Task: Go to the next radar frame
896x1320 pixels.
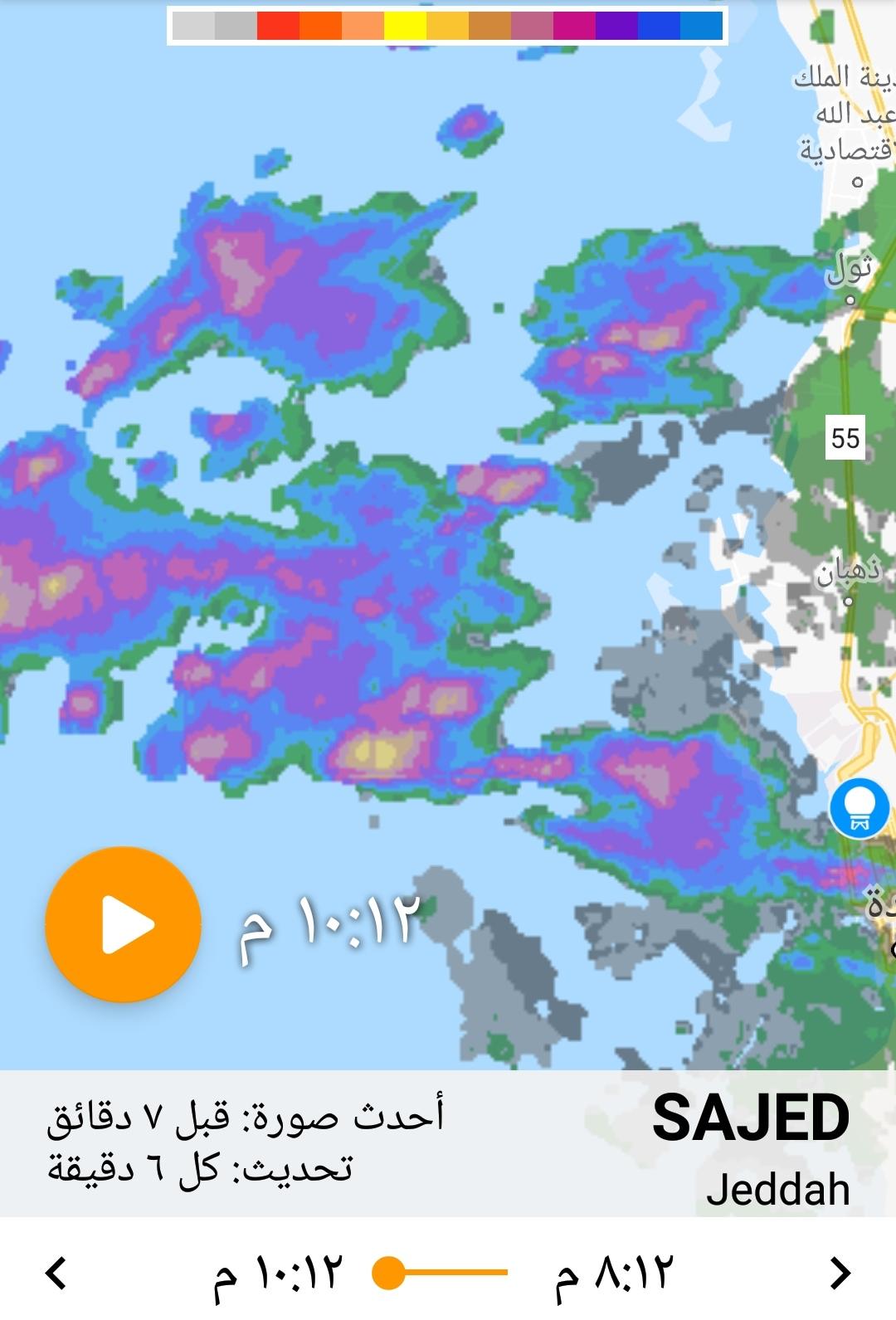Action: click(x=840, y=1272)
